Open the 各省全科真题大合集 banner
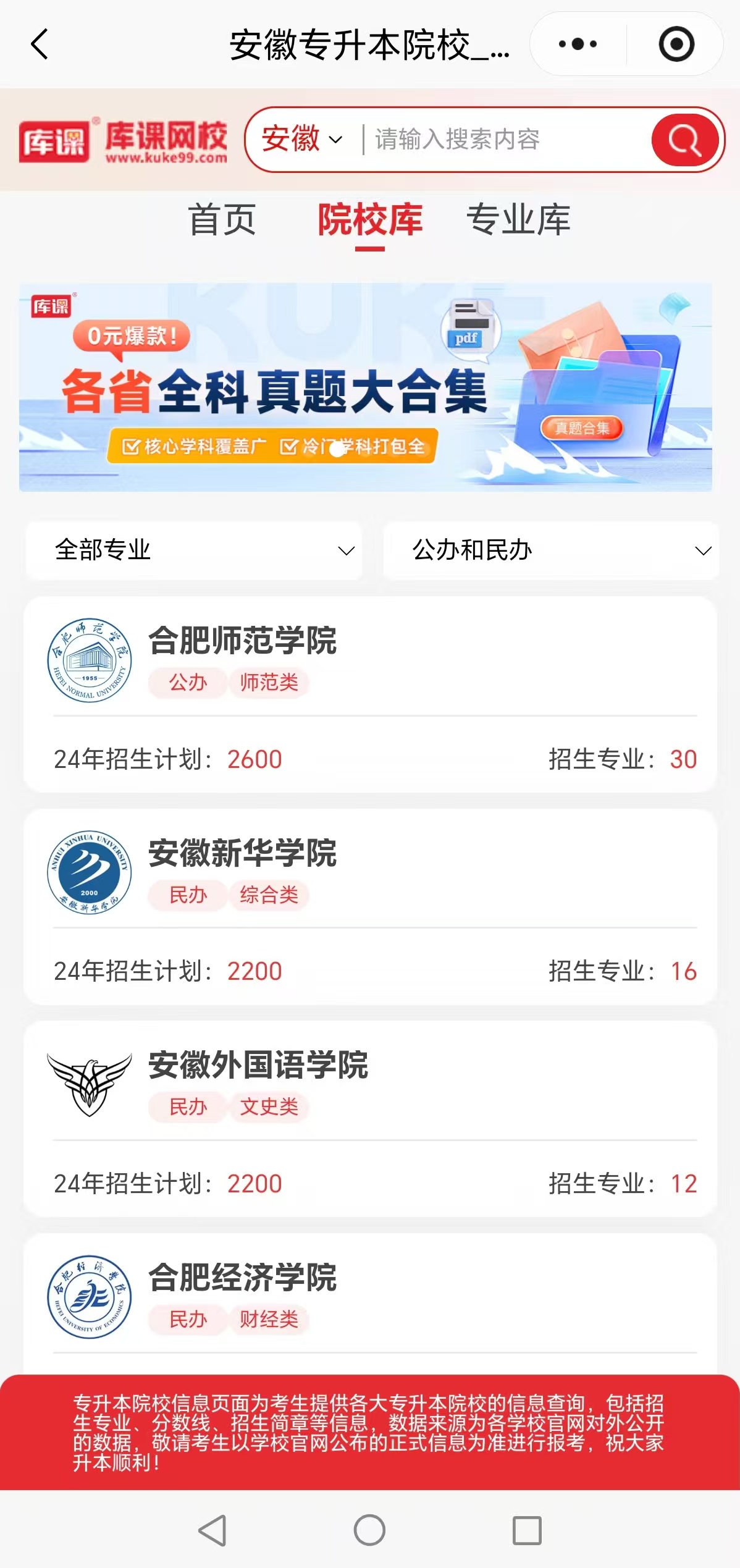 [365, 387]
